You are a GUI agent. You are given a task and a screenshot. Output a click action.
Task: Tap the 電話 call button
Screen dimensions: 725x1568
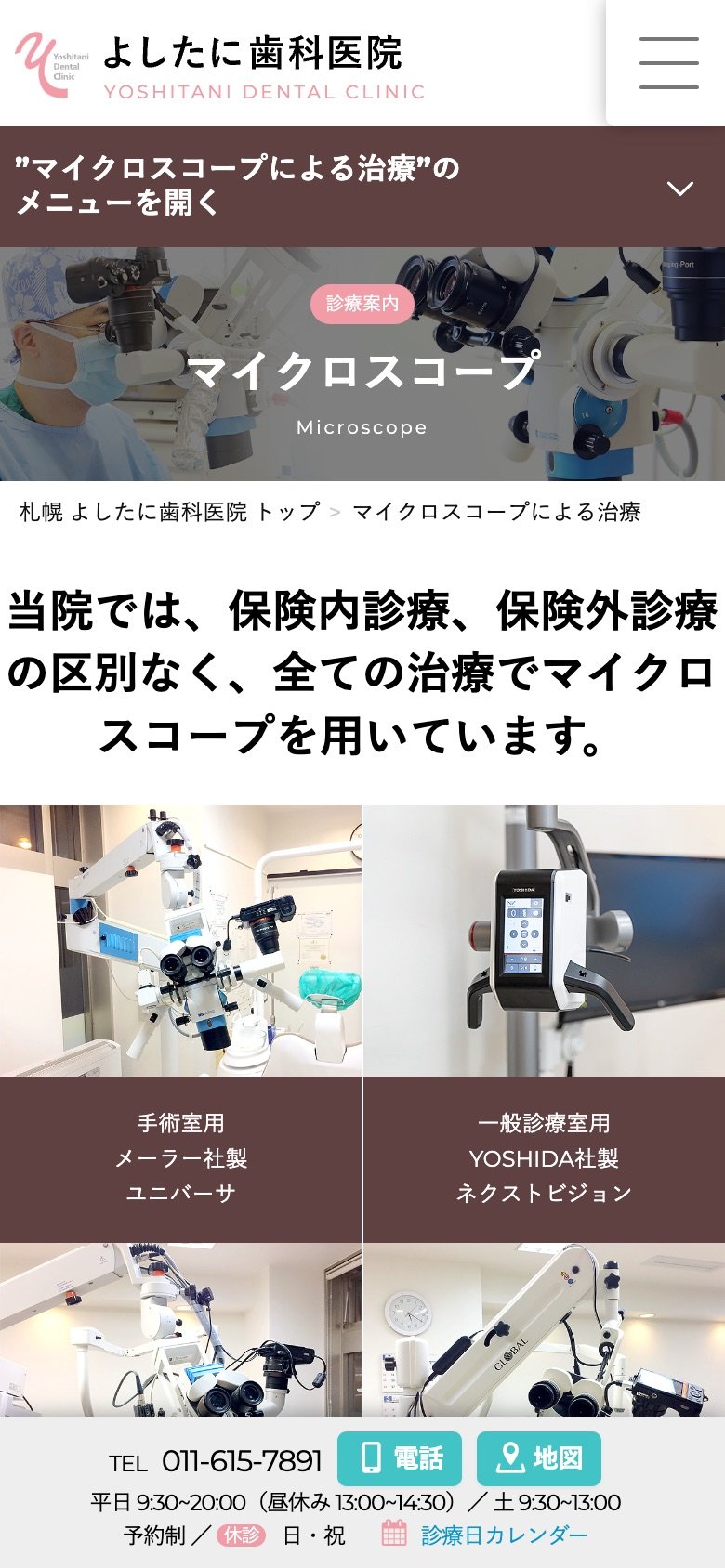(399, 1458)
